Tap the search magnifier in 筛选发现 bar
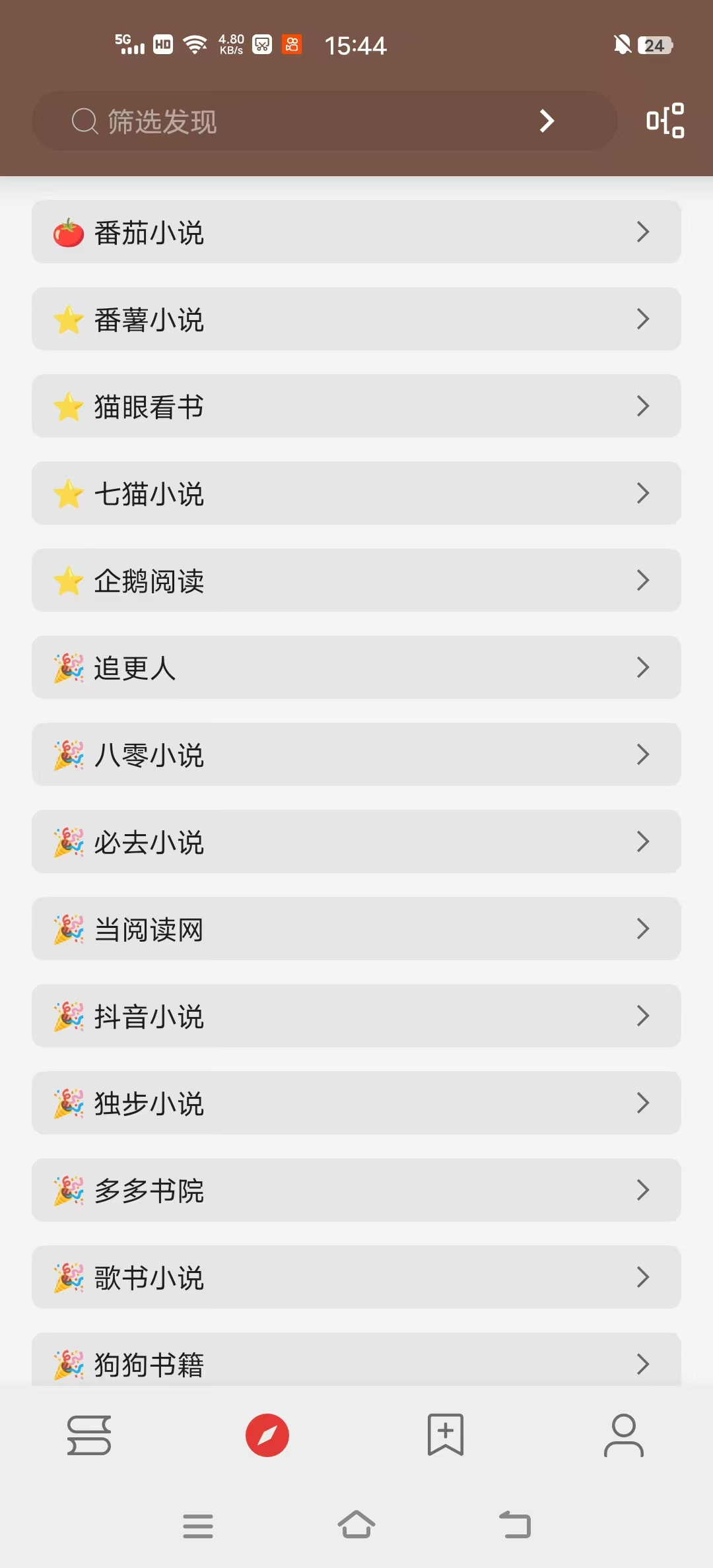Image resolution: width=713 pixels, height=1568 pixels. pyautogui.click(x=85, y=121)
